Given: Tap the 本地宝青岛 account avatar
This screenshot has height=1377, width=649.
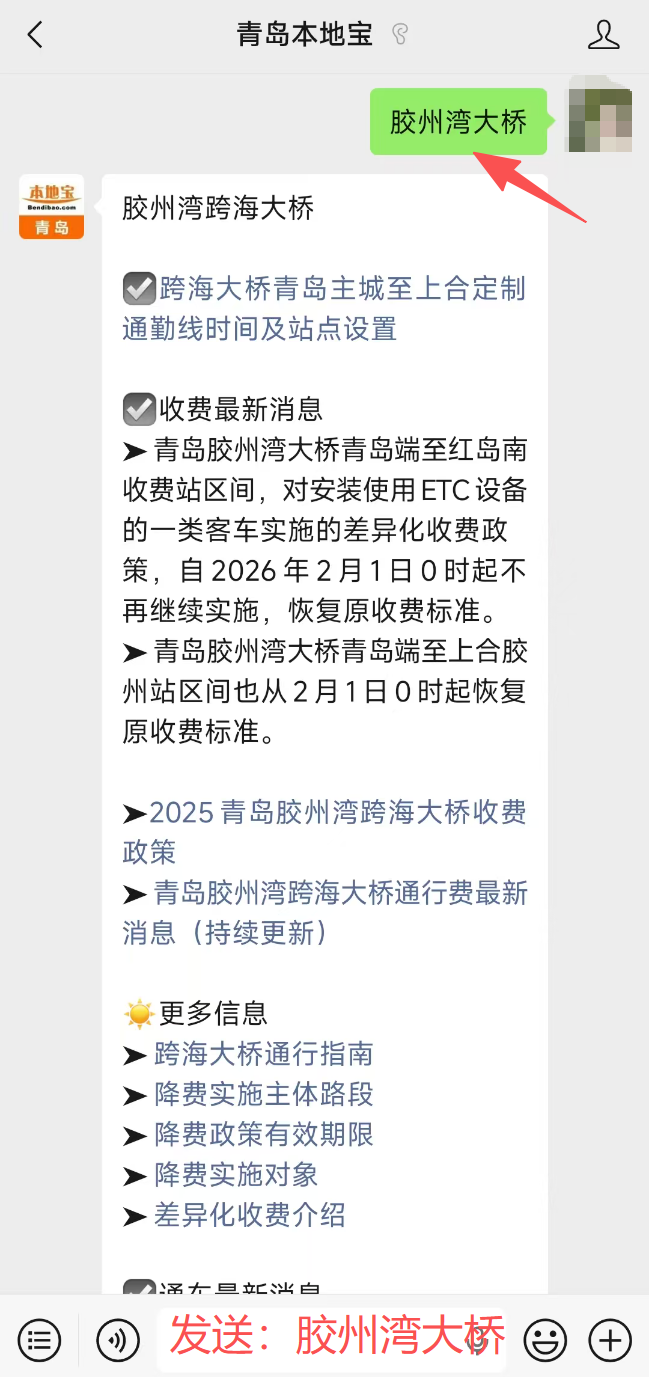Looking at the screenshot, I should 51,207.
